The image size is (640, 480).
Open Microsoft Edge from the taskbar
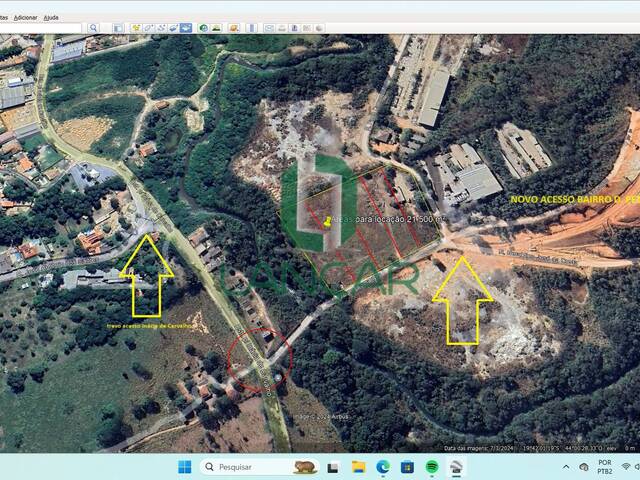coord(383,467)
